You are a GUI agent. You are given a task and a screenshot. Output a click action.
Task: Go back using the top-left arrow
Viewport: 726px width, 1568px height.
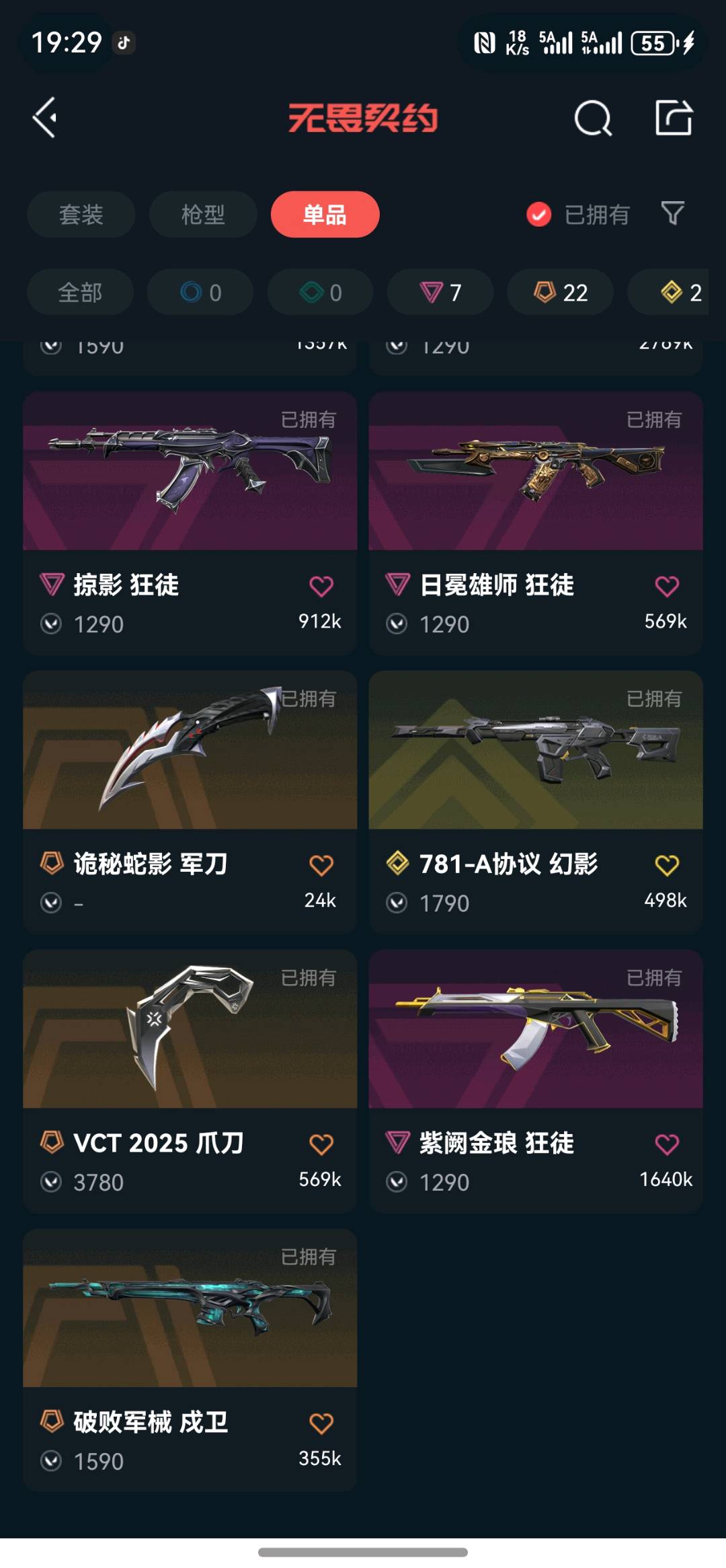coord(46,118)
